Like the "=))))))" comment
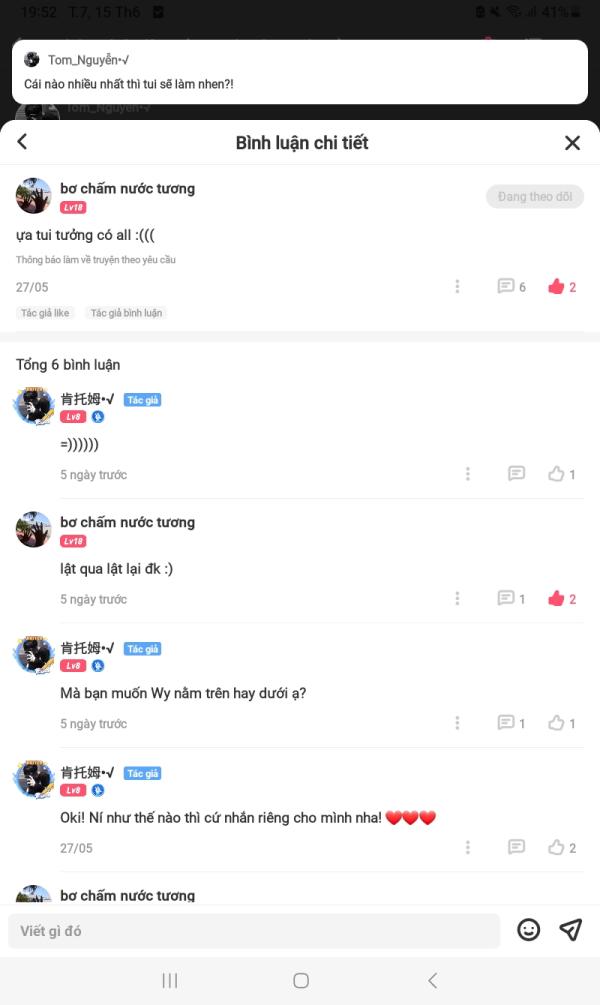Screen dimensions: 600x1005 (557, 474)
